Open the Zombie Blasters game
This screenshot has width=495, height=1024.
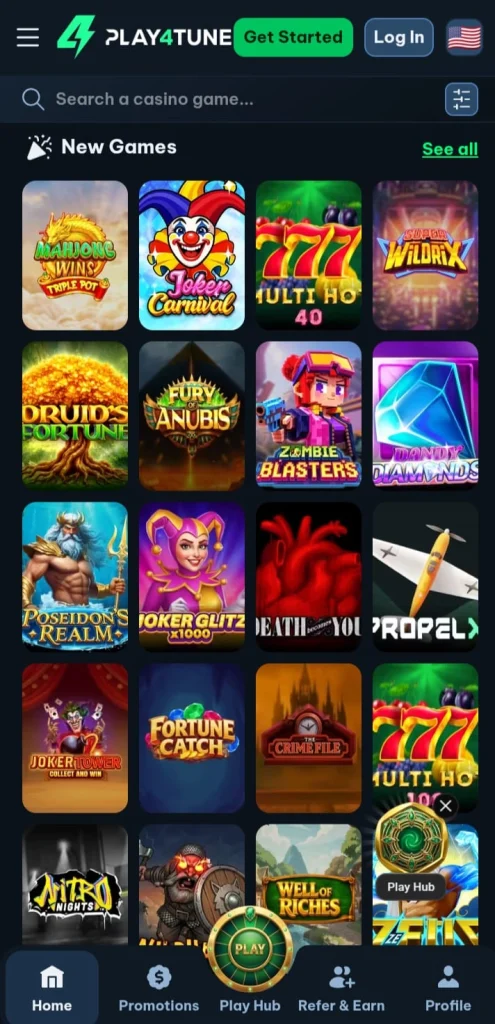tap(308, 416)
